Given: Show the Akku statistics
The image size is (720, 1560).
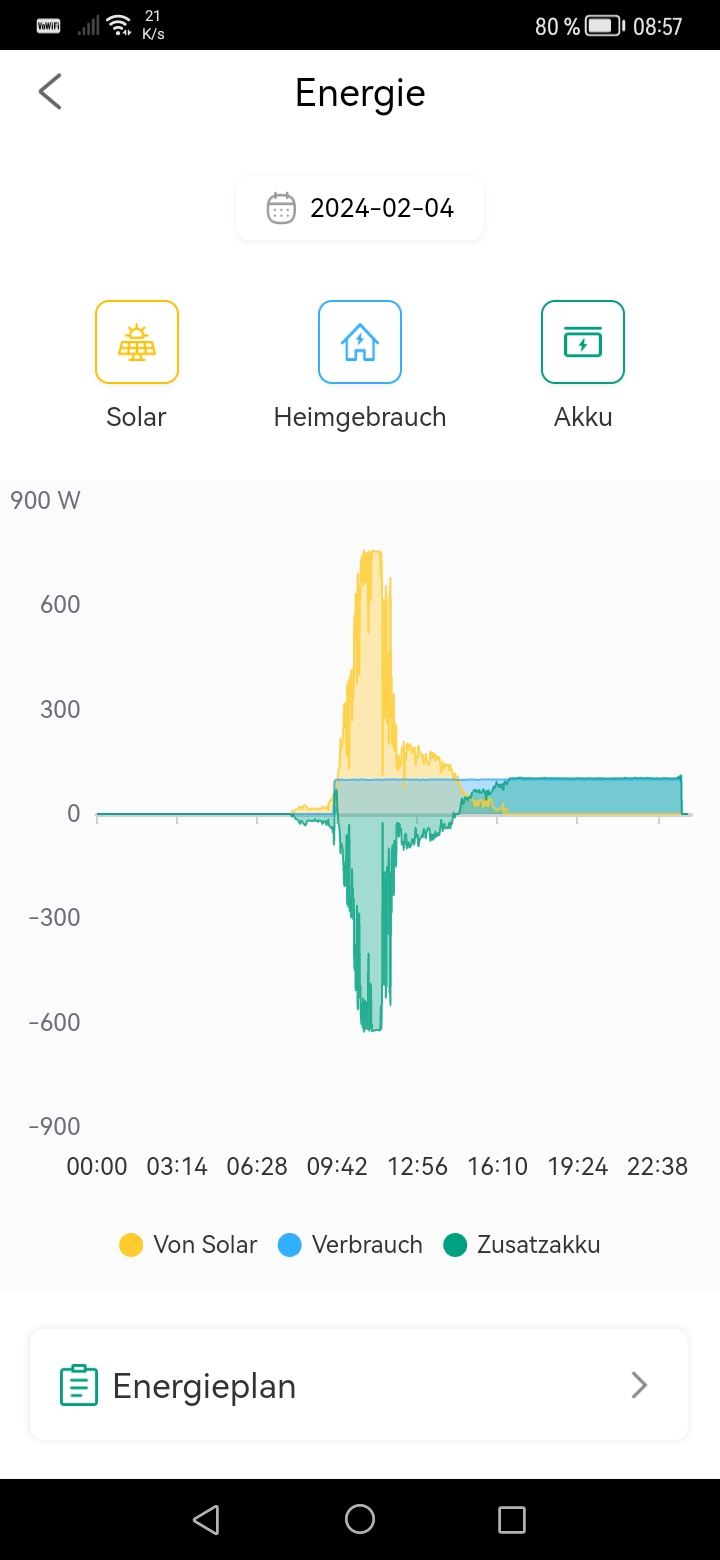Looking at the screenshot, I should click(x=583, y=342).
